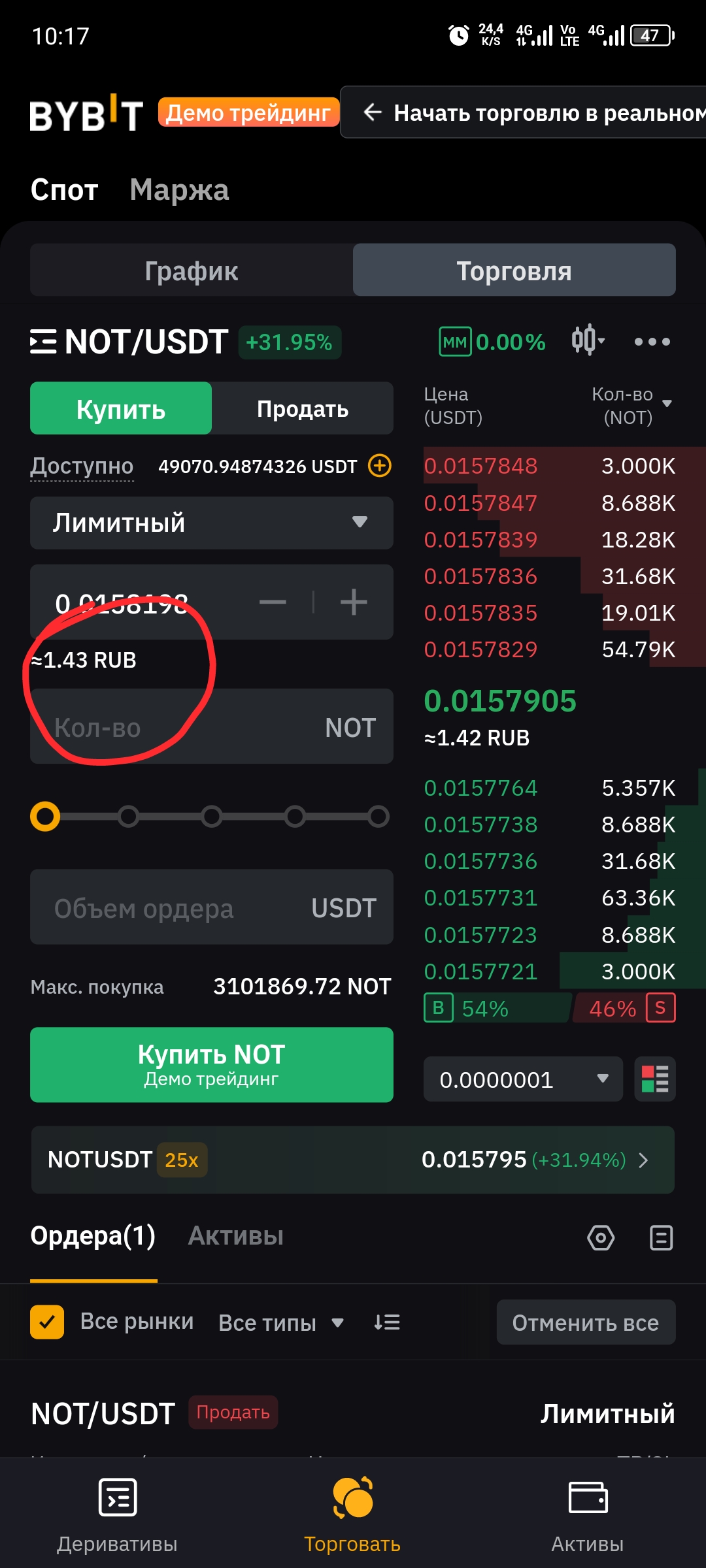Decrease the price with the minus stepper
The height and width of the screenshot is (1568, 706).
(273, 602)
